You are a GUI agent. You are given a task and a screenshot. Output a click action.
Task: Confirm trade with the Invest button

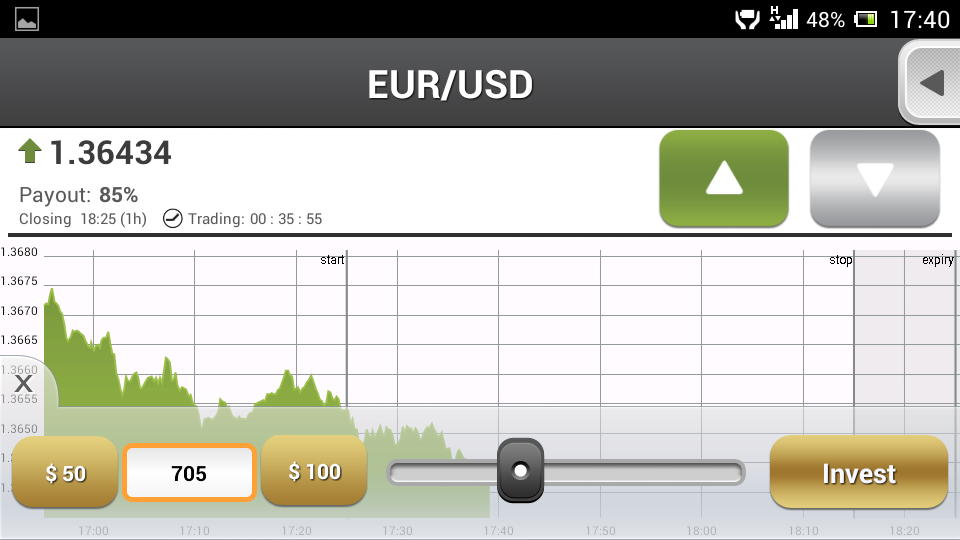click(x=858, y=473)
